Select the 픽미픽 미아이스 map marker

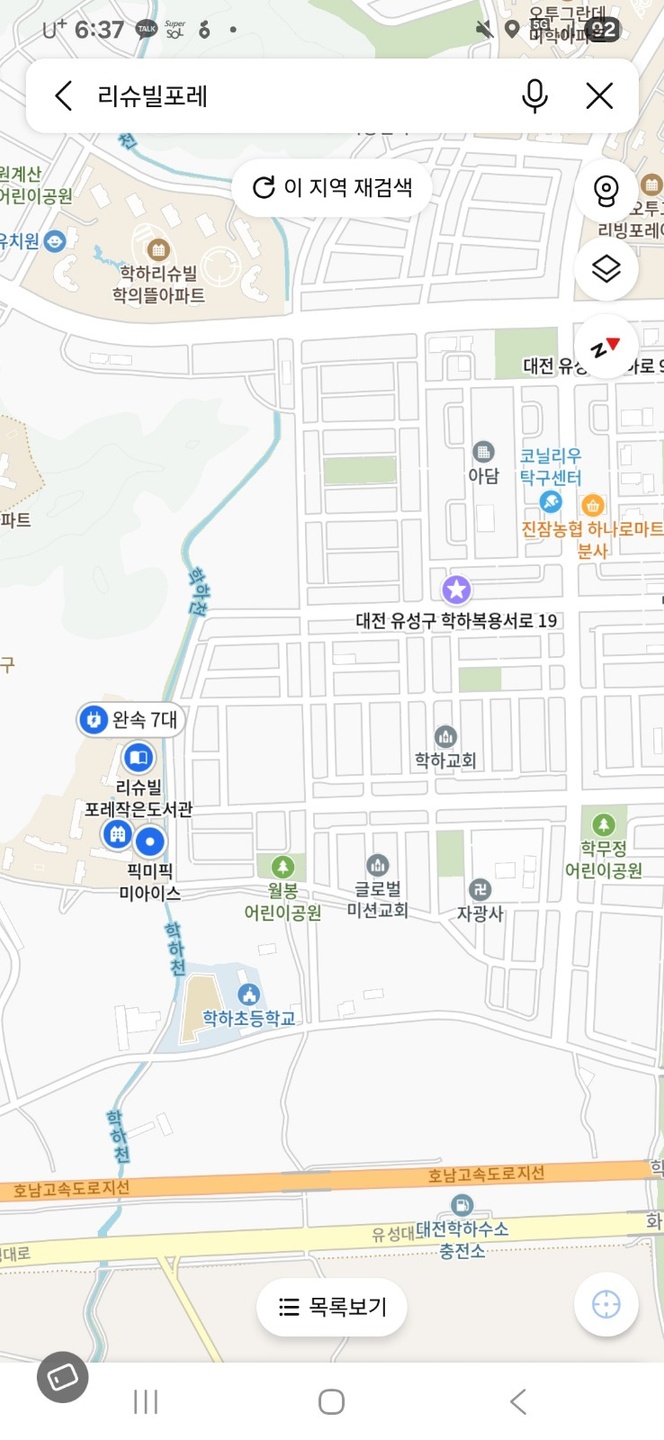coord(151,842)
